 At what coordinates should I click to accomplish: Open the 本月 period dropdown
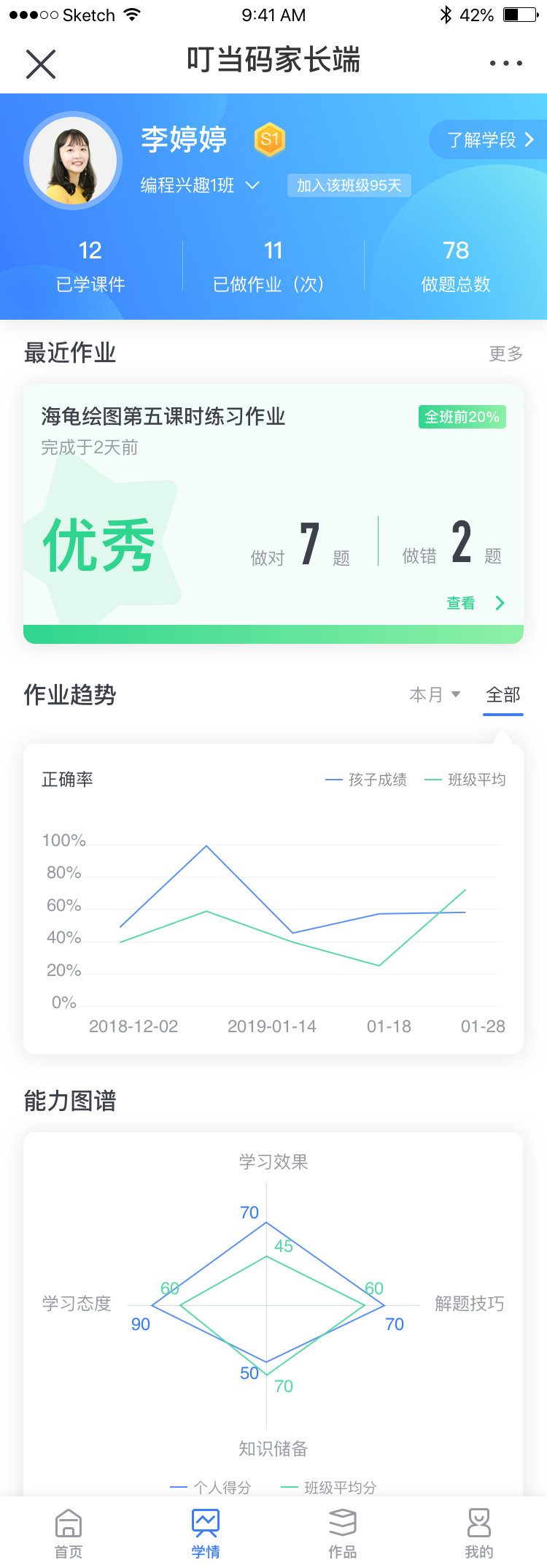tap(435, 695)
